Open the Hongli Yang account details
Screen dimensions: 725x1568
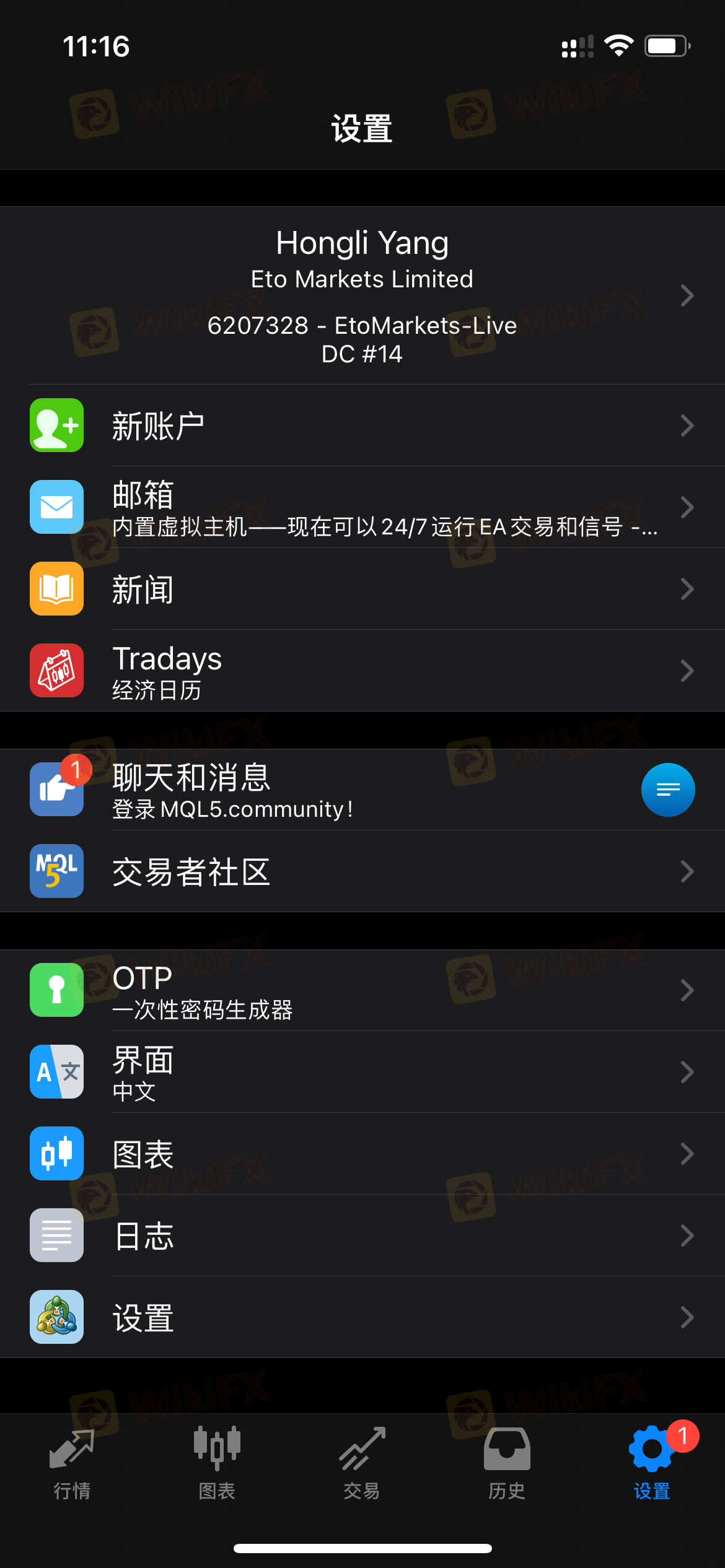[362, 295]
